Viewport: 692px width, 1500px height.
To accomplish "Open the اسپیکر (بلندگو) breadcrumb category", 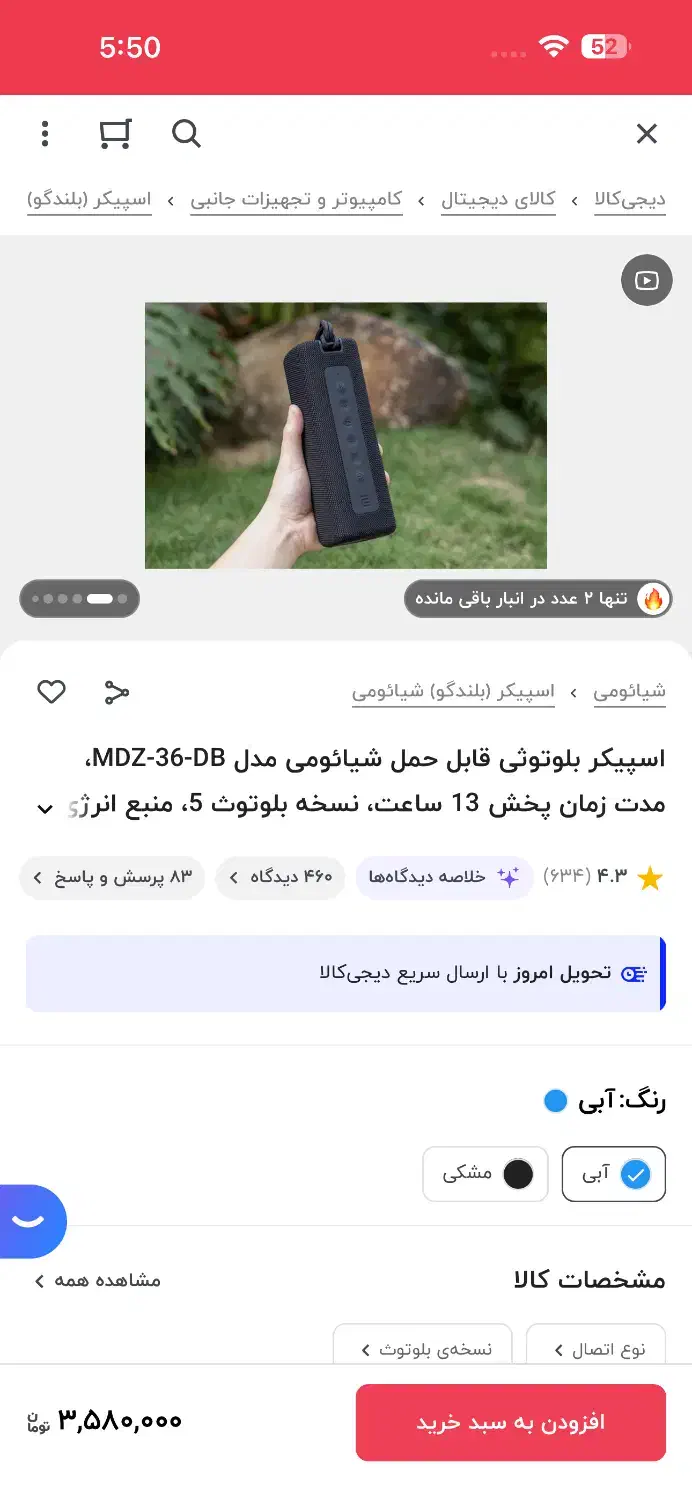I will [x=89, y=199].
